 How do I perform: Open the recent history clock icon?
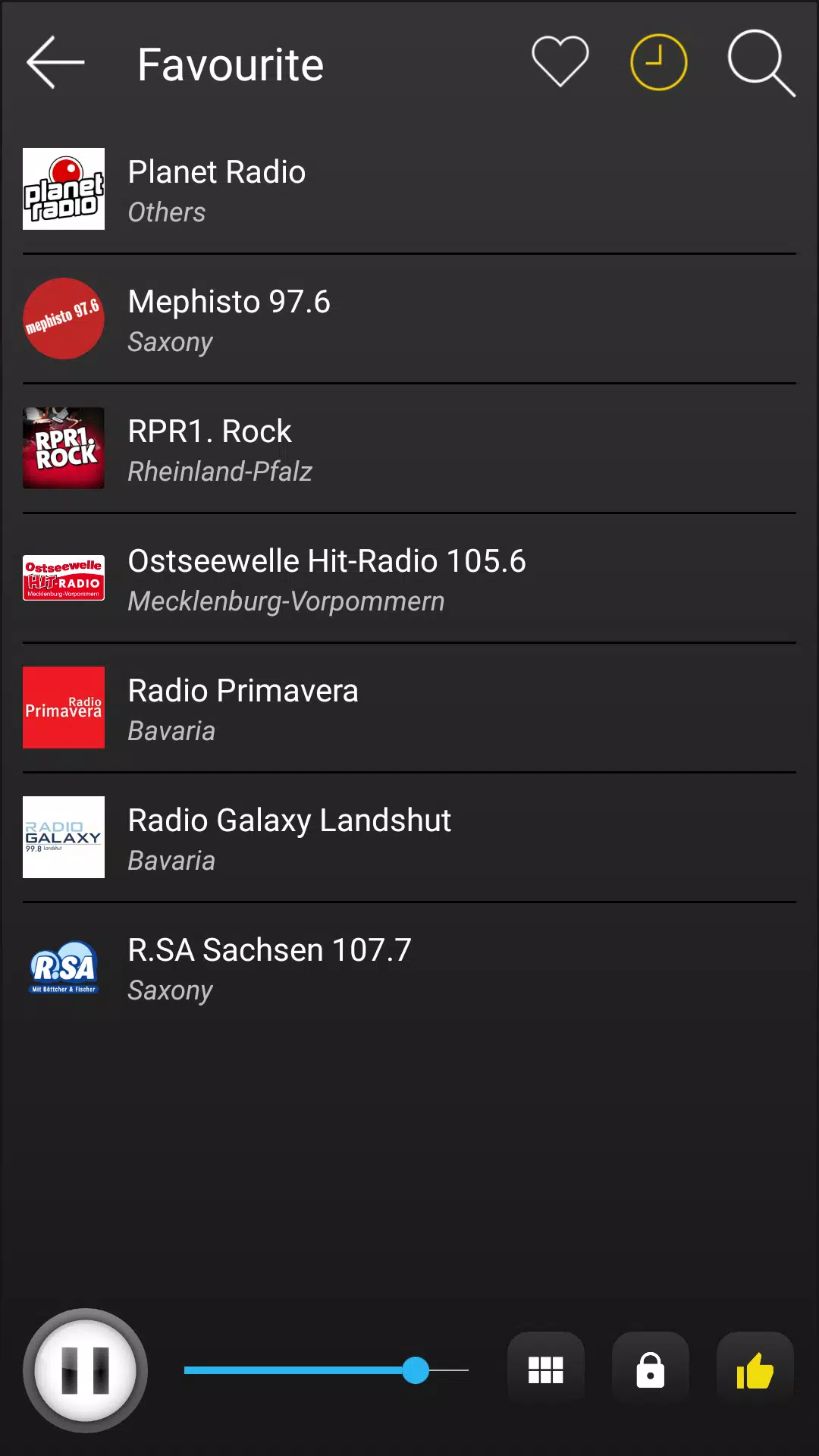tap(658, 62)
